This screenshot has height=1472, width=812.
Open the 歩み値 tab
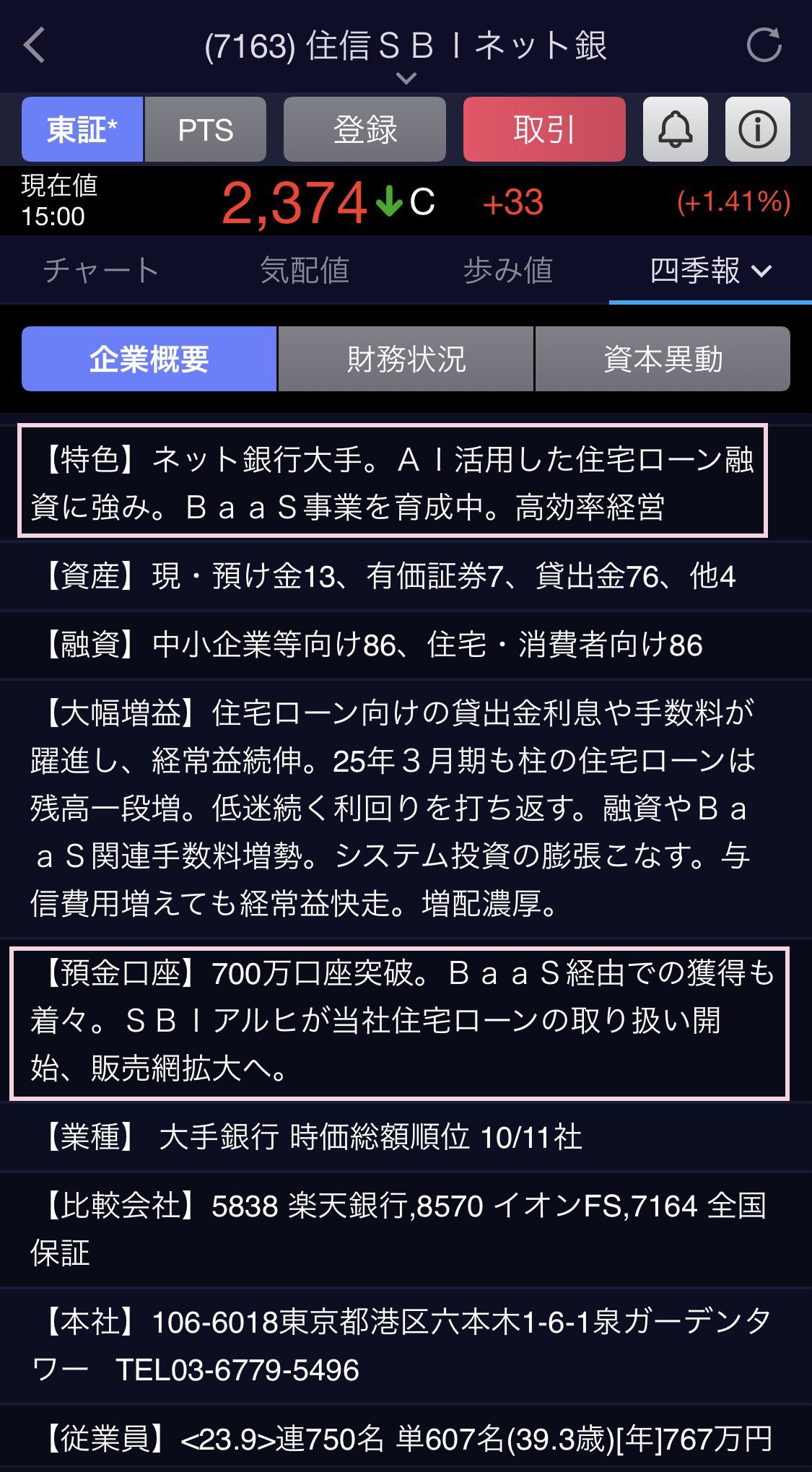[508, 271]
